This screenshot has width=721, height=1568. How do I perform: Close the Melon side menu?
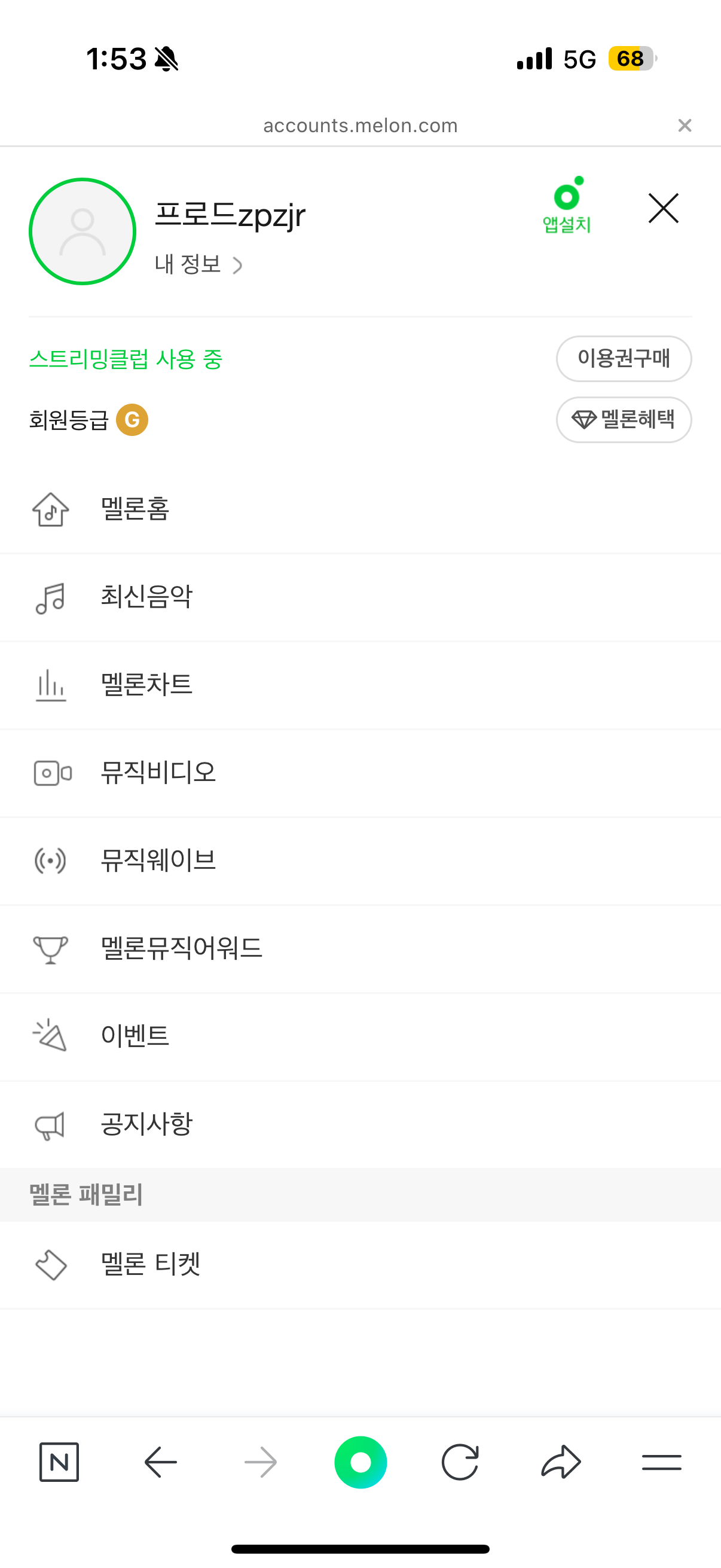pos(663,209)
